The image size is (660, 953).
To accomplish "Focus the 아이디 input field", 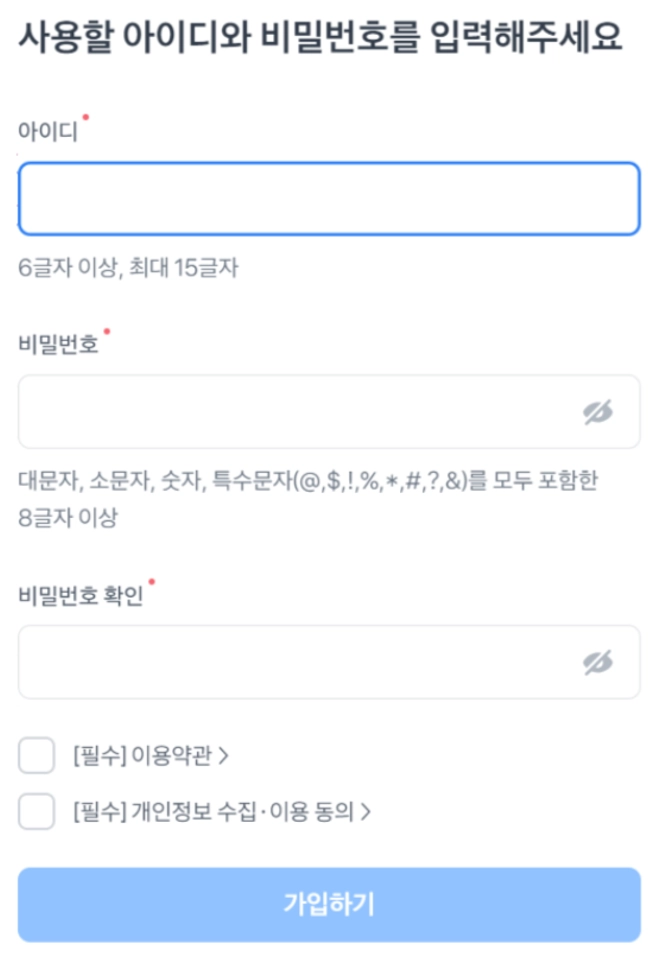I will click(x=328, y=199).
